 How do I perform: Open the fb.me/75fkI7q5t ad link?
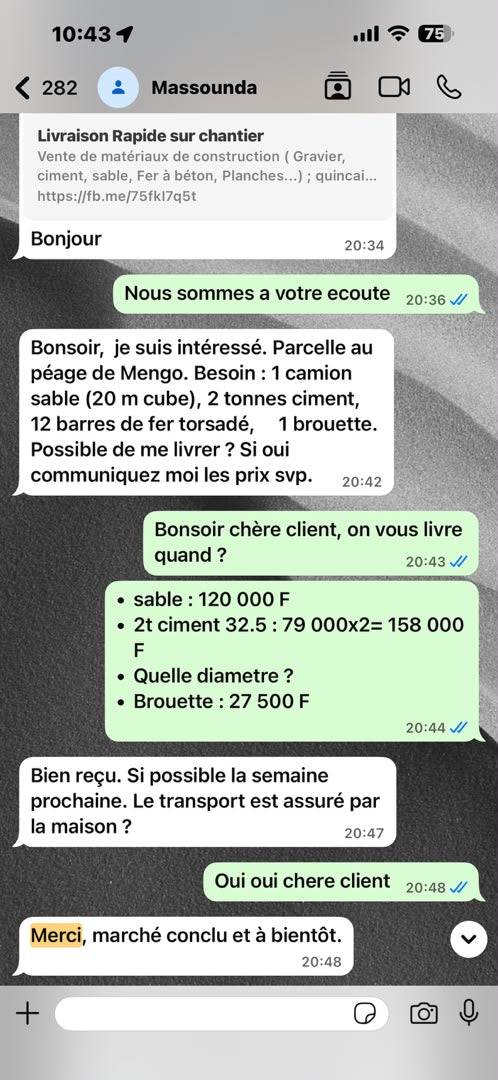coord(117,196)
